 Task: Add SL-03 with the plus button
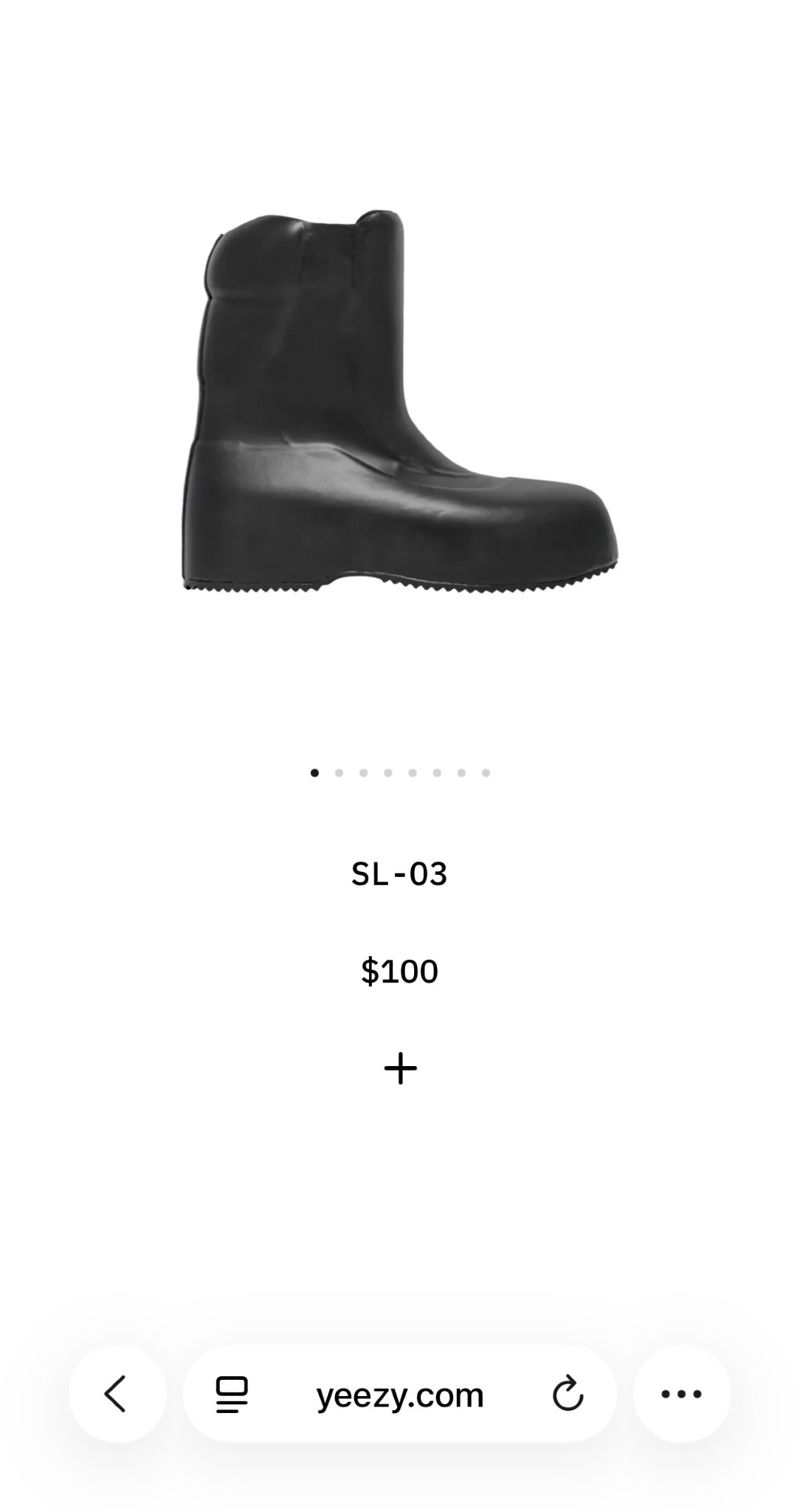[x=400, y=1068]
